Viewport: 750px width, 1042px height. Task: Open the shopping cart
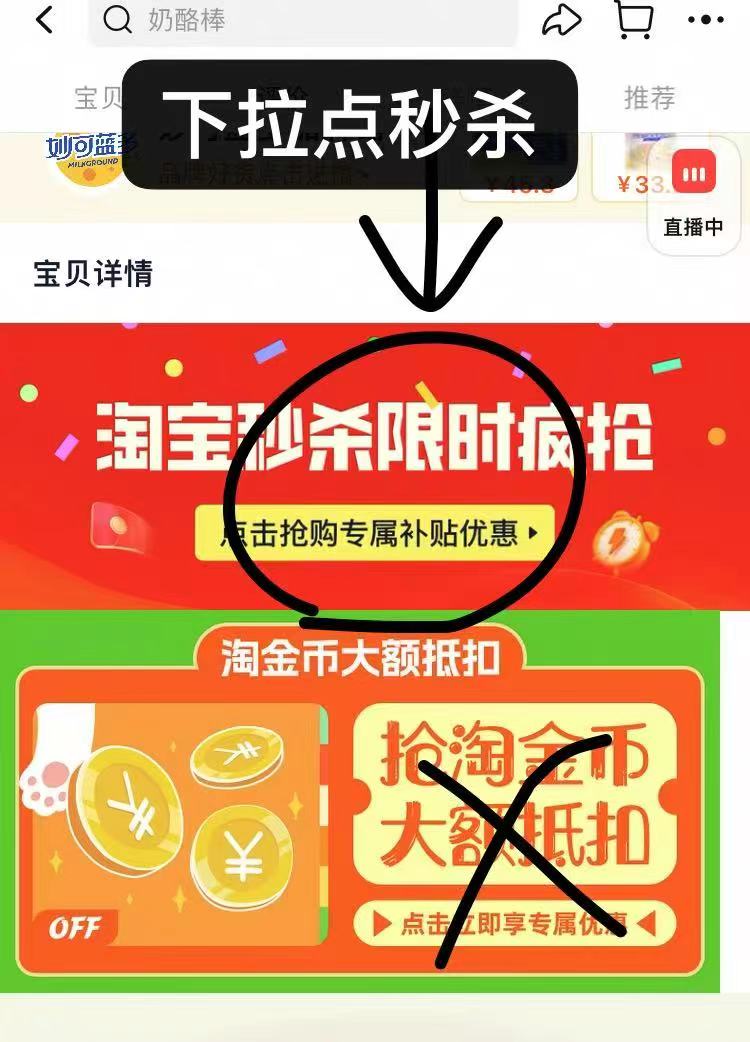[x=632, y=20]
